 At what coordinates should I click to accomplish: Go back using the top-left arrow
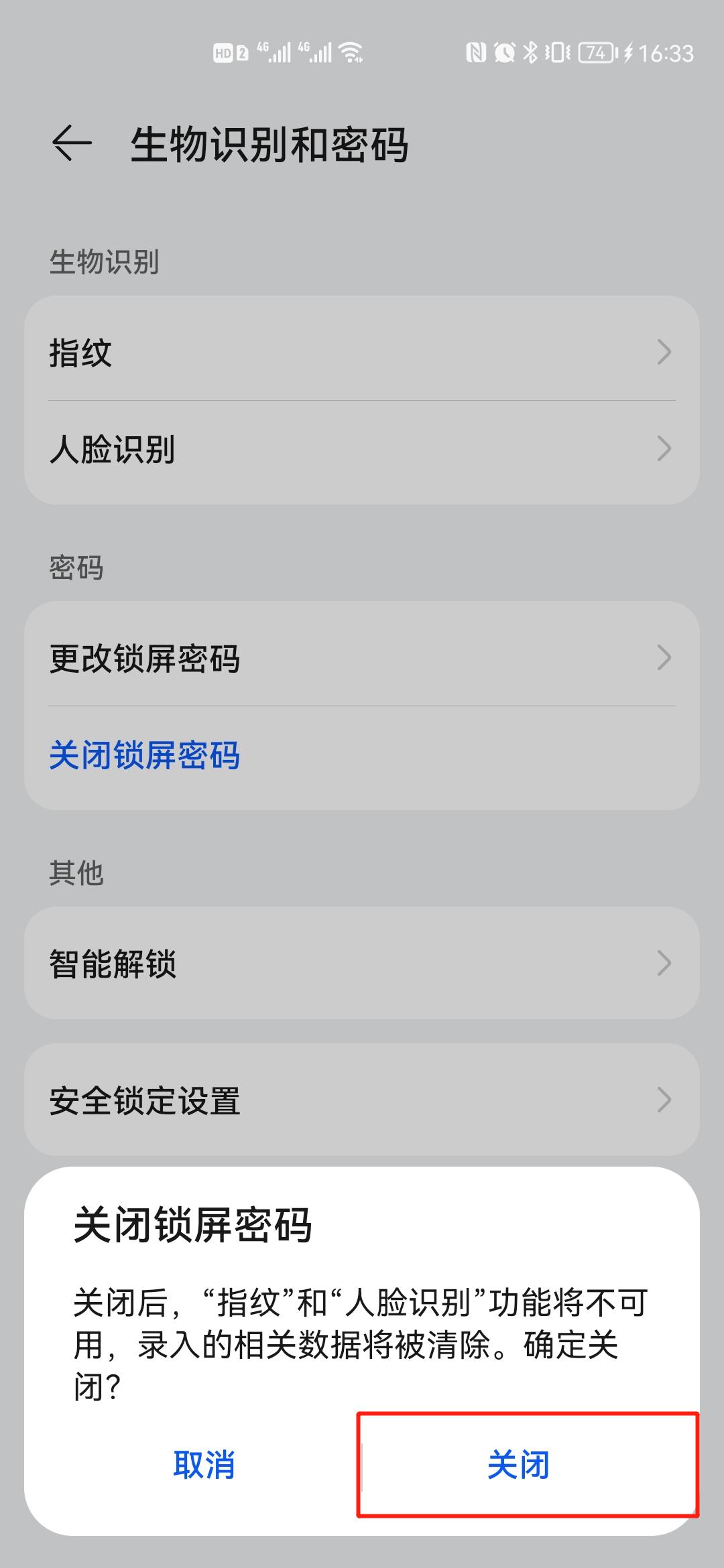coord(72,143)
